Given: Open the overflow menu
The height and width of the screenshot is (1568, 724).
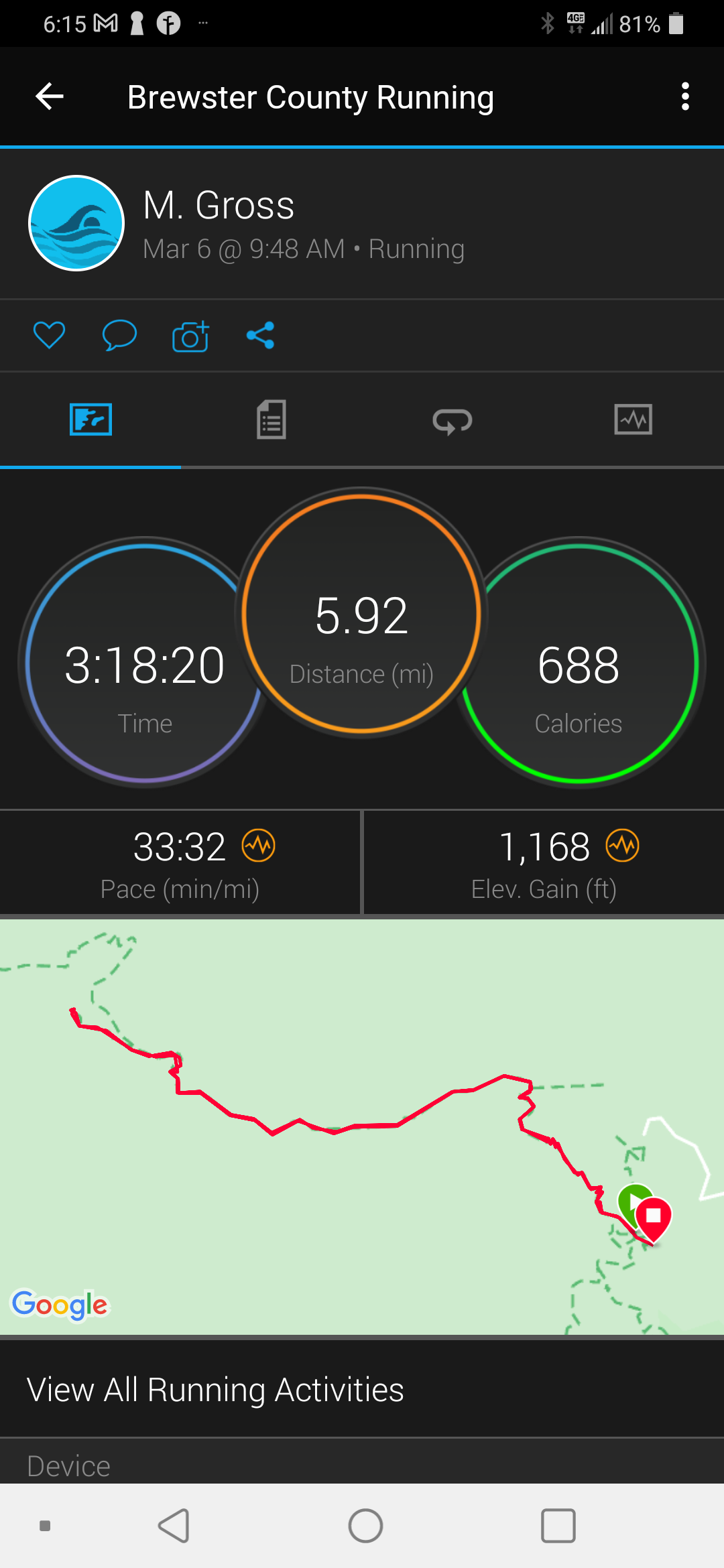Looking at the screenshot, I should pos(684,97).
